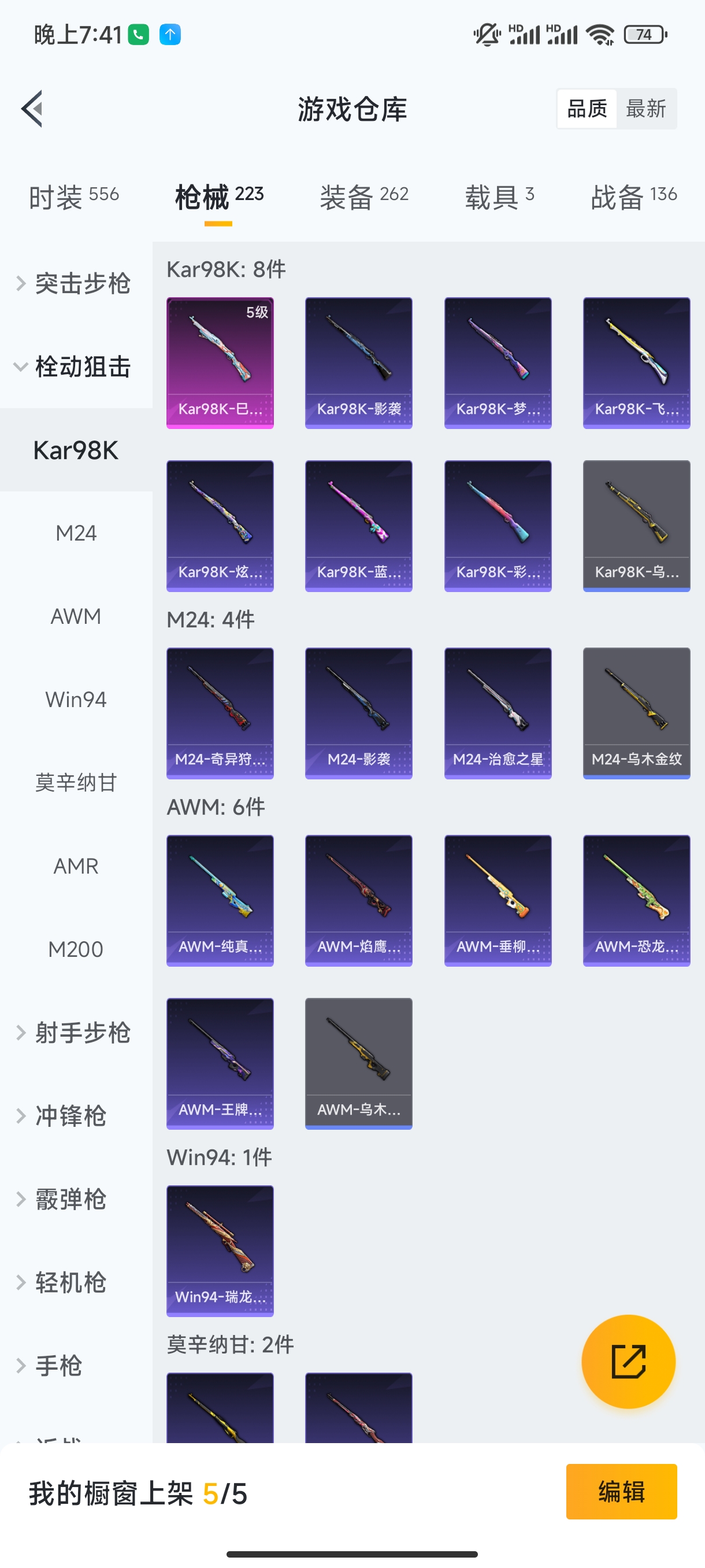705x1568 pixels.
Task: Select M24 in the sidebar
Action: point(76,533)
